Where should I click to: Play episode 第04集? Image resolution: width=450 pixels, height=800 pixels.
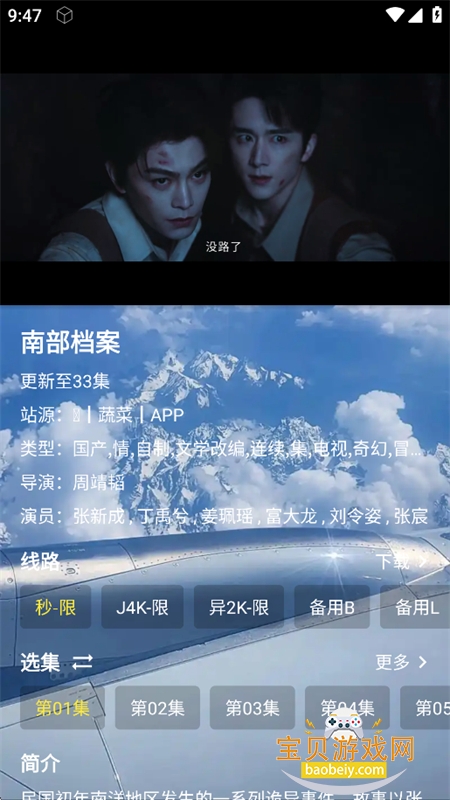click(x=347, y=708)
